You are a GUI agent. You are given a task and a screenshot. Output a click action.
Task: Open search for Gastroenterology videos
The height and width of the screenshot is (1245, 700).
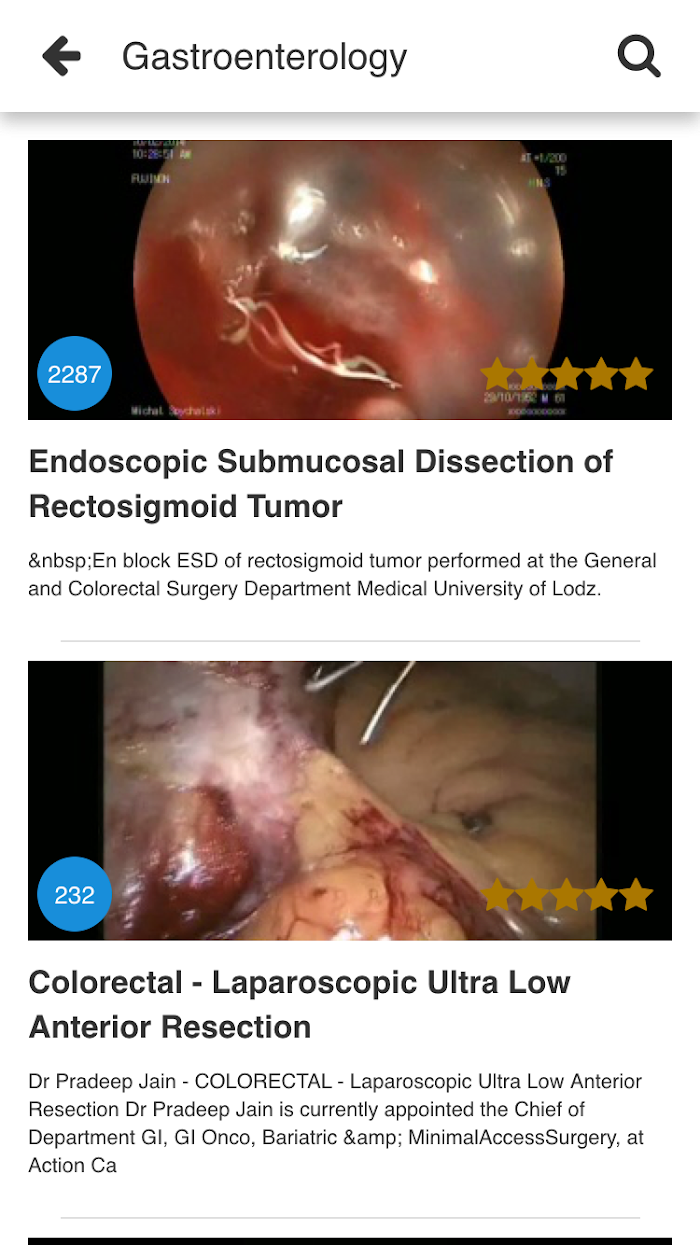(639, 56)
